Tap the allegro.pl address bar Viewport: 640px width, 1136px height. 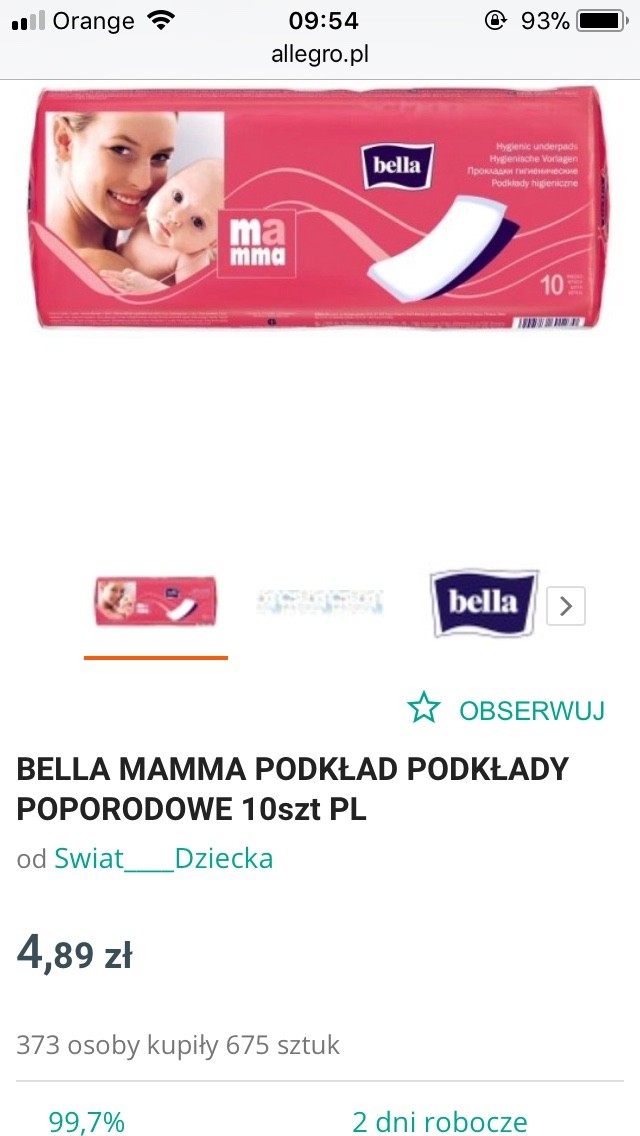pos(320,56)
